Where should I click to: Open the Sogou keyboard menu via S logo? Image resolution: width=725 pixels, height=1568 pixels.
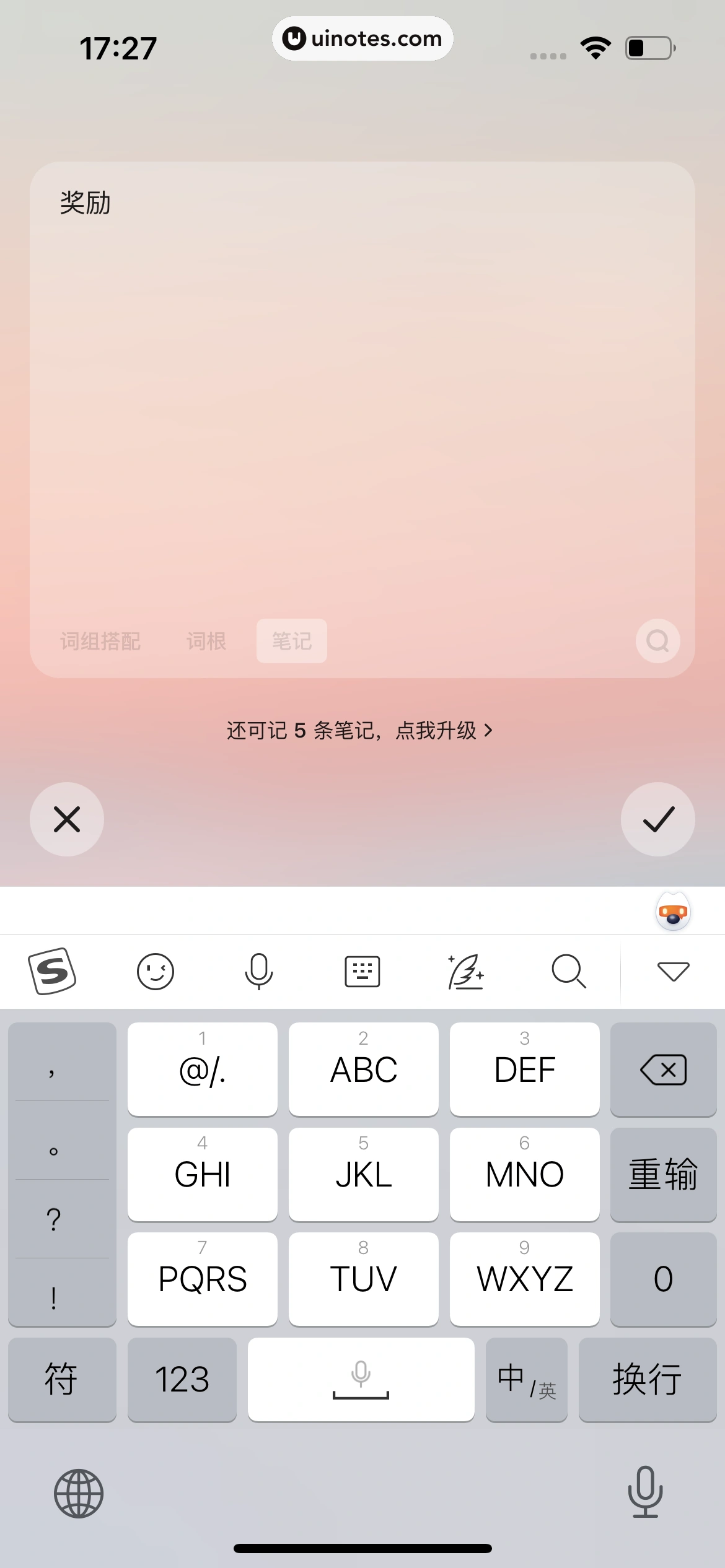coord(53,971)
